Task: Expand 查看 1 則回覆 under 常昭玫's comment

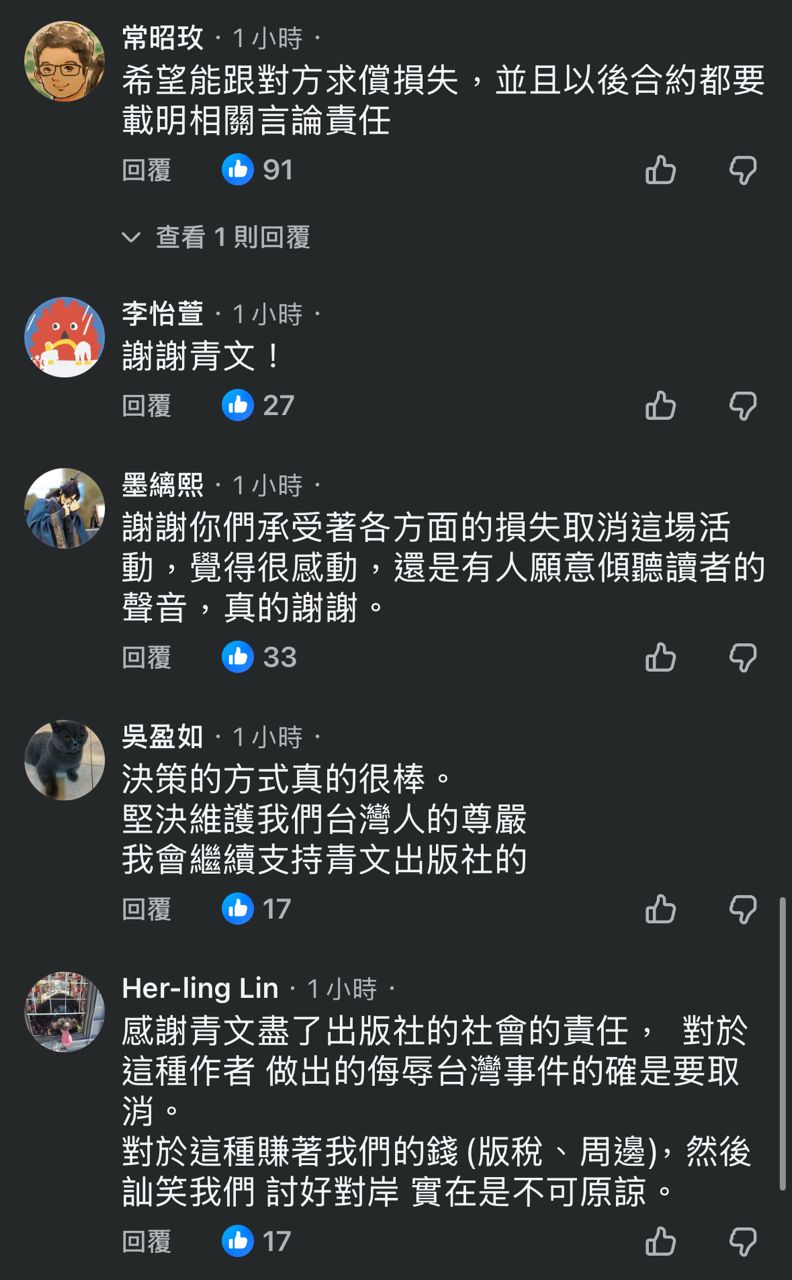Action: [216, 237]
